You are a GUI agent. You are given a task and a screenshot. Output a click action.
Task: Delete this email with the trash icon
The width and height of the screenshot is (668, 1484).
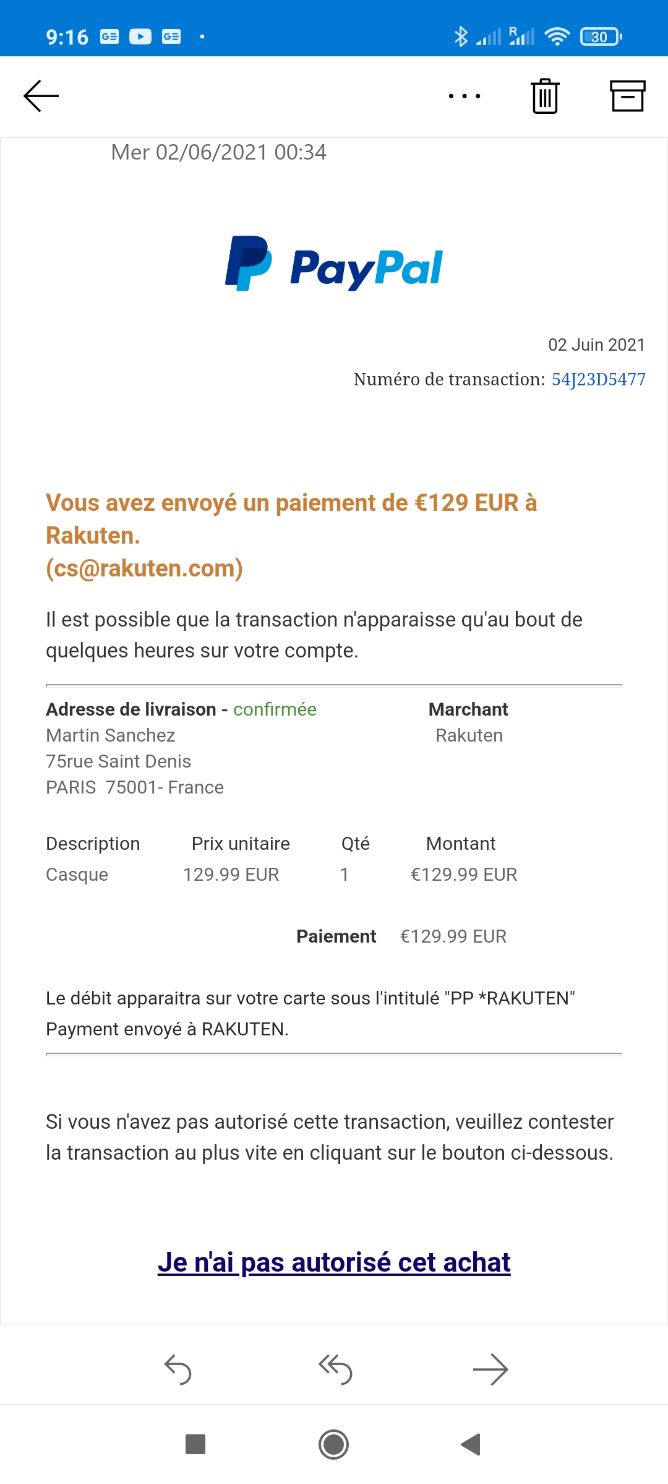tap(545, 96)
